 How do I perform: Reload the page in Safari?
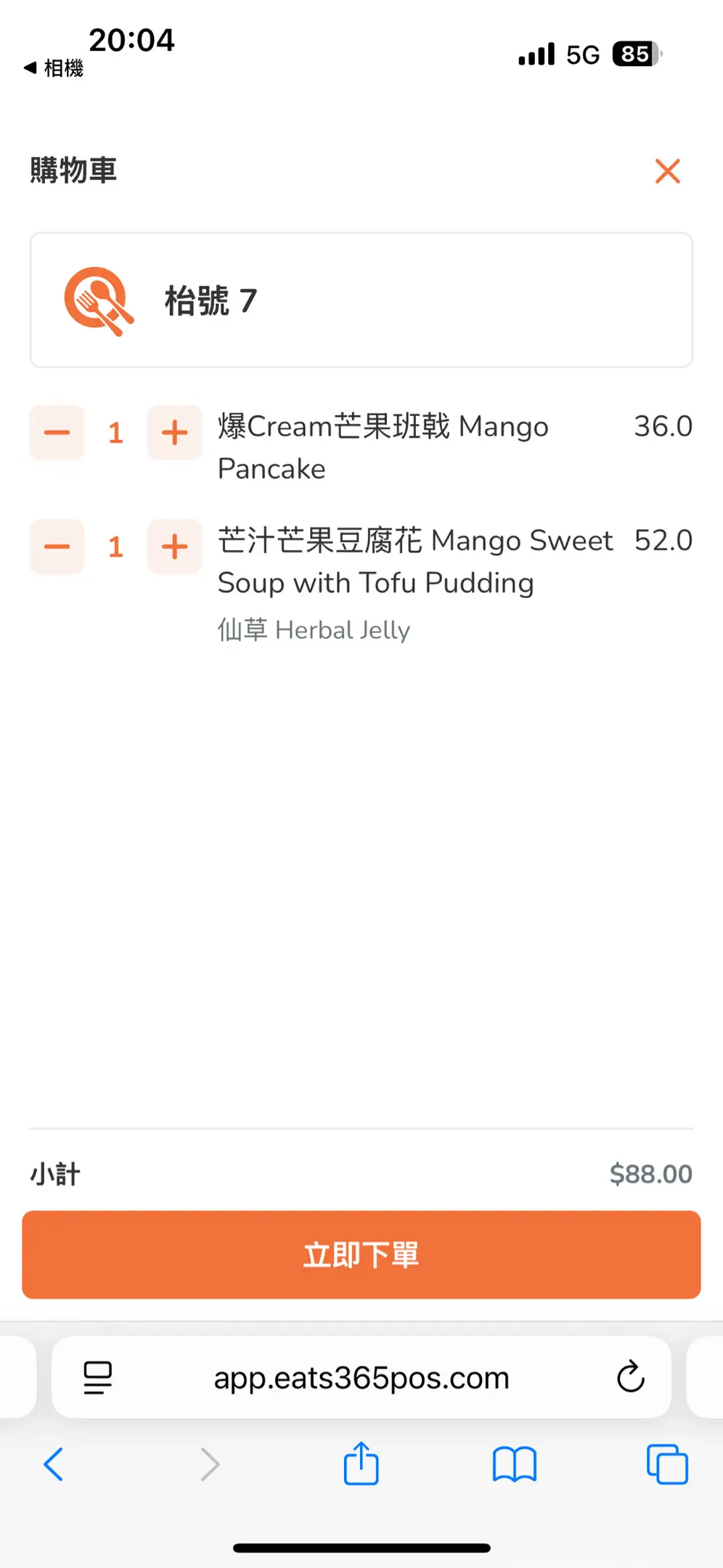click(630, 1376)
